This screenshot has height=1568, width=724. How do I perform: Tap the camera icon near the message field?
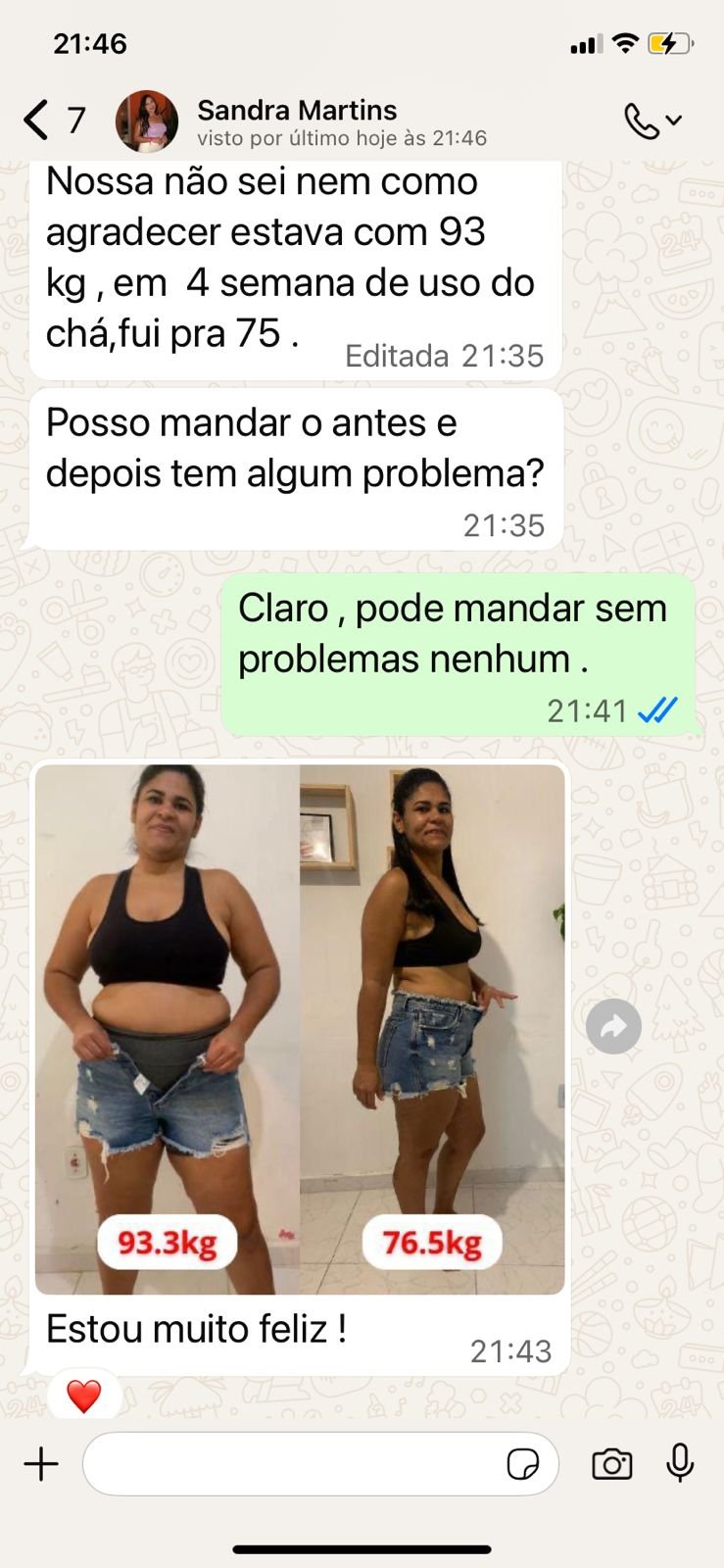(x=612, y=1462)
